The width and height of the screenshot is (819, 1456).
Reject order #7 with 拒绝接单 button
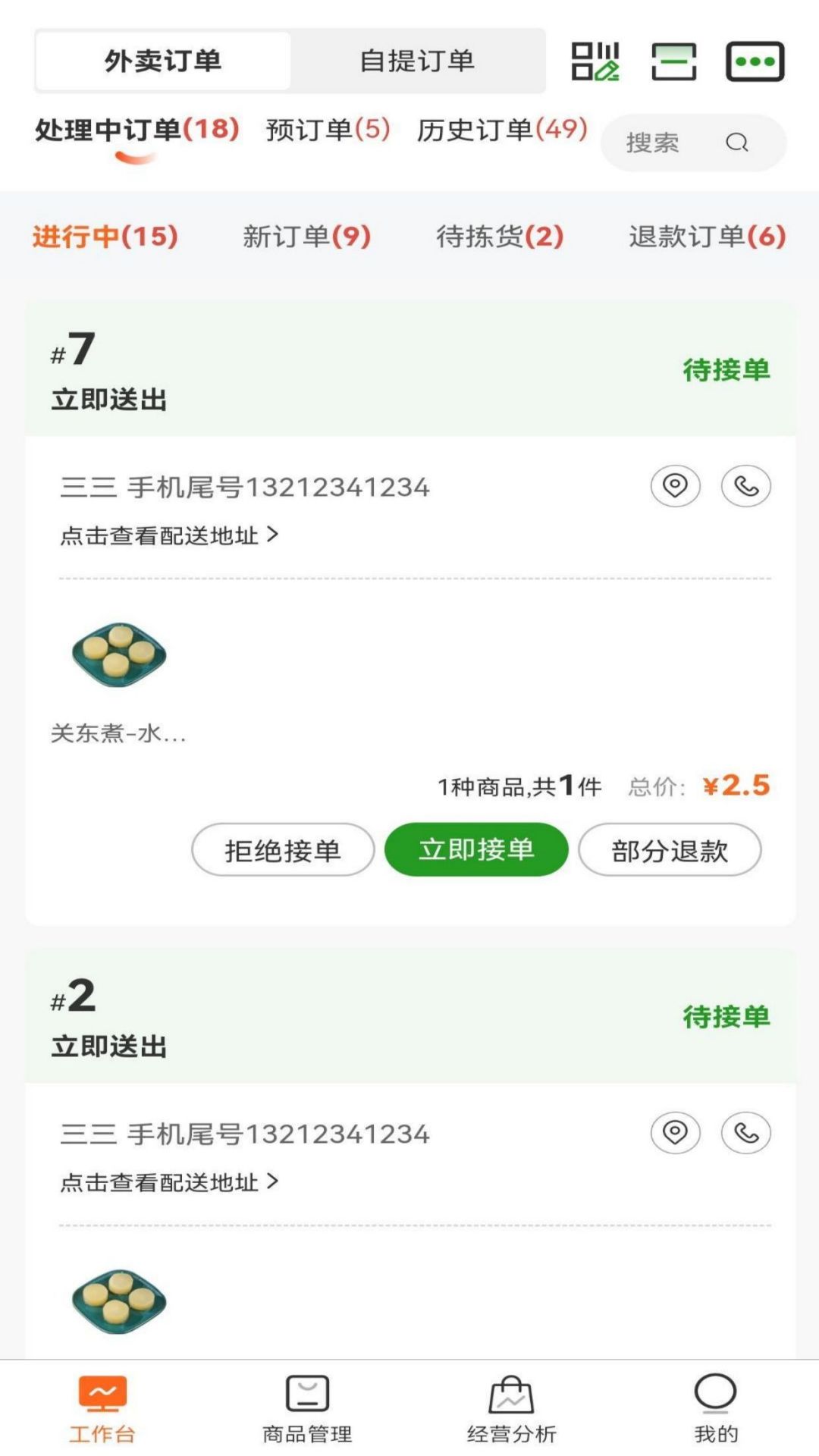click(284, 850)
